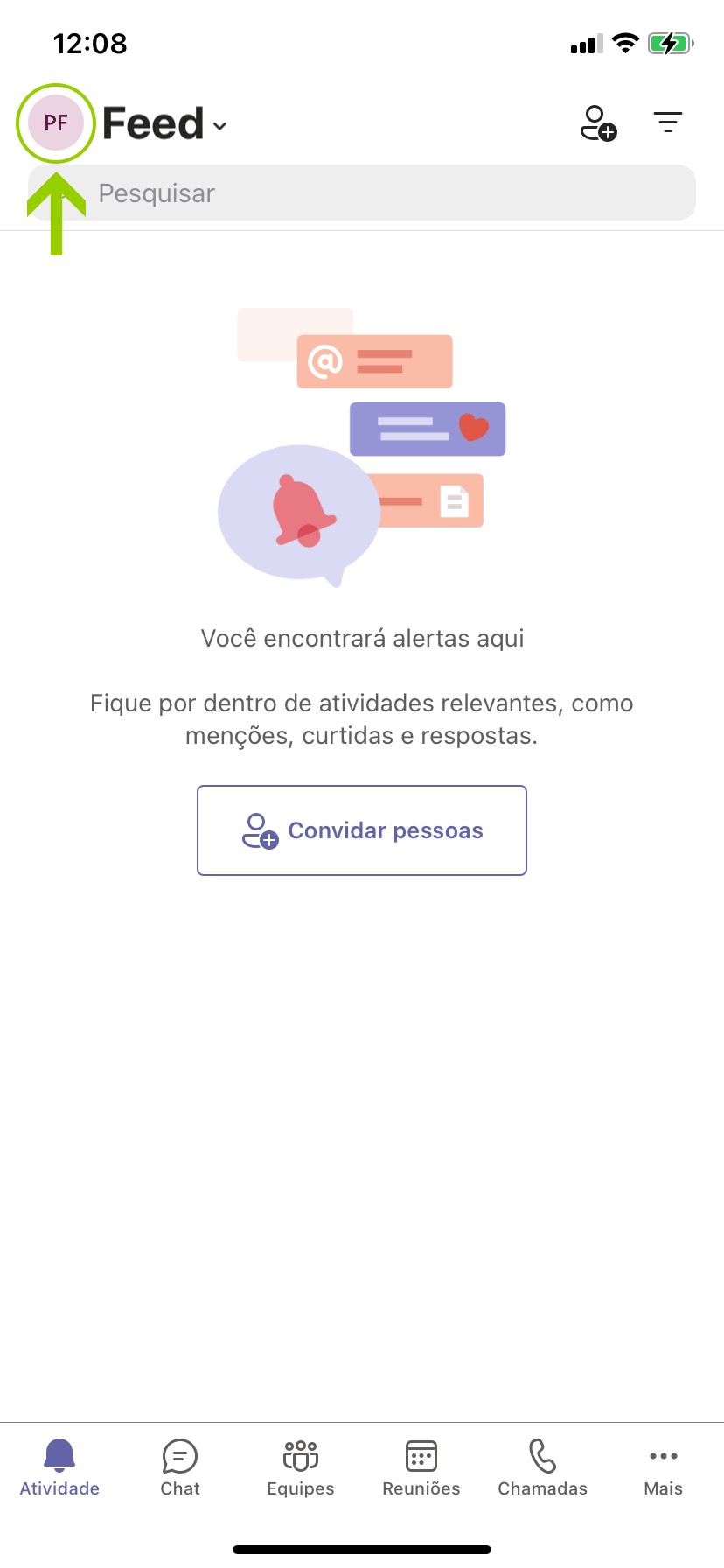Image resolution: width=724 pixels, height=1568 pixels.
Task: Open the Reuniões tab
Action: (x=421, y=1468)
